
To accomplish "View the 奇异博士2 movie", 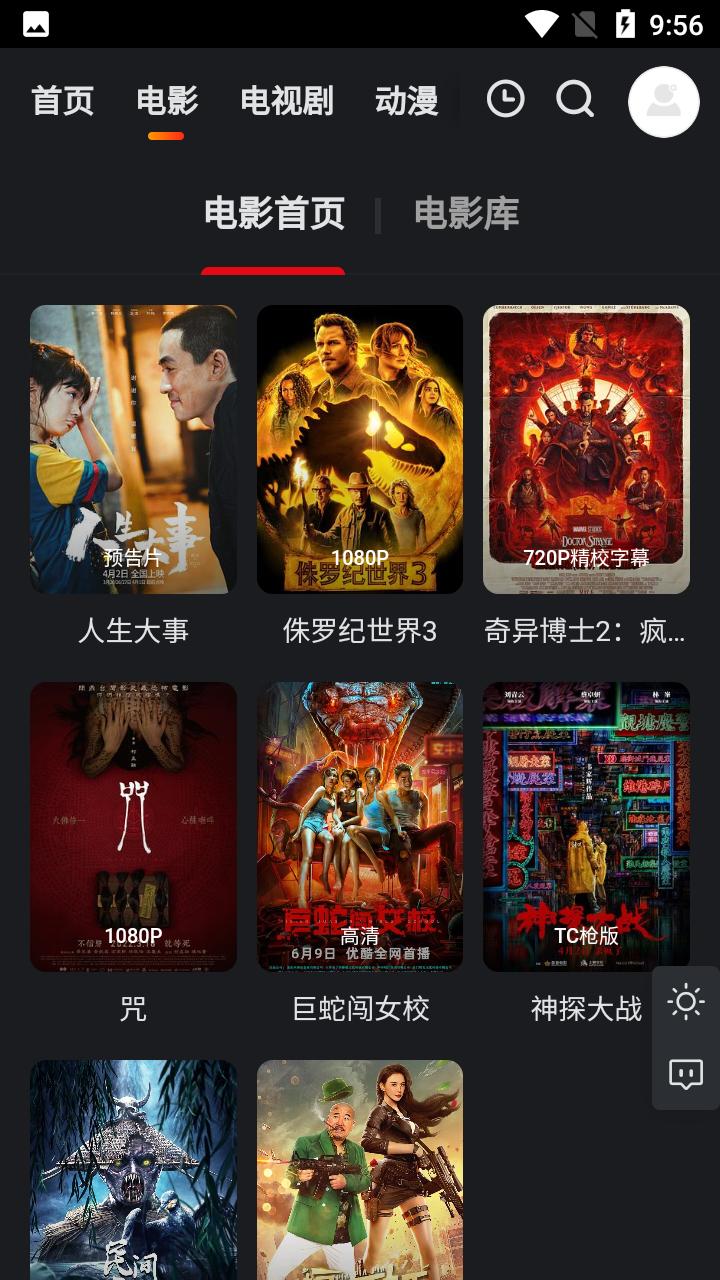I will click(586, 450).
